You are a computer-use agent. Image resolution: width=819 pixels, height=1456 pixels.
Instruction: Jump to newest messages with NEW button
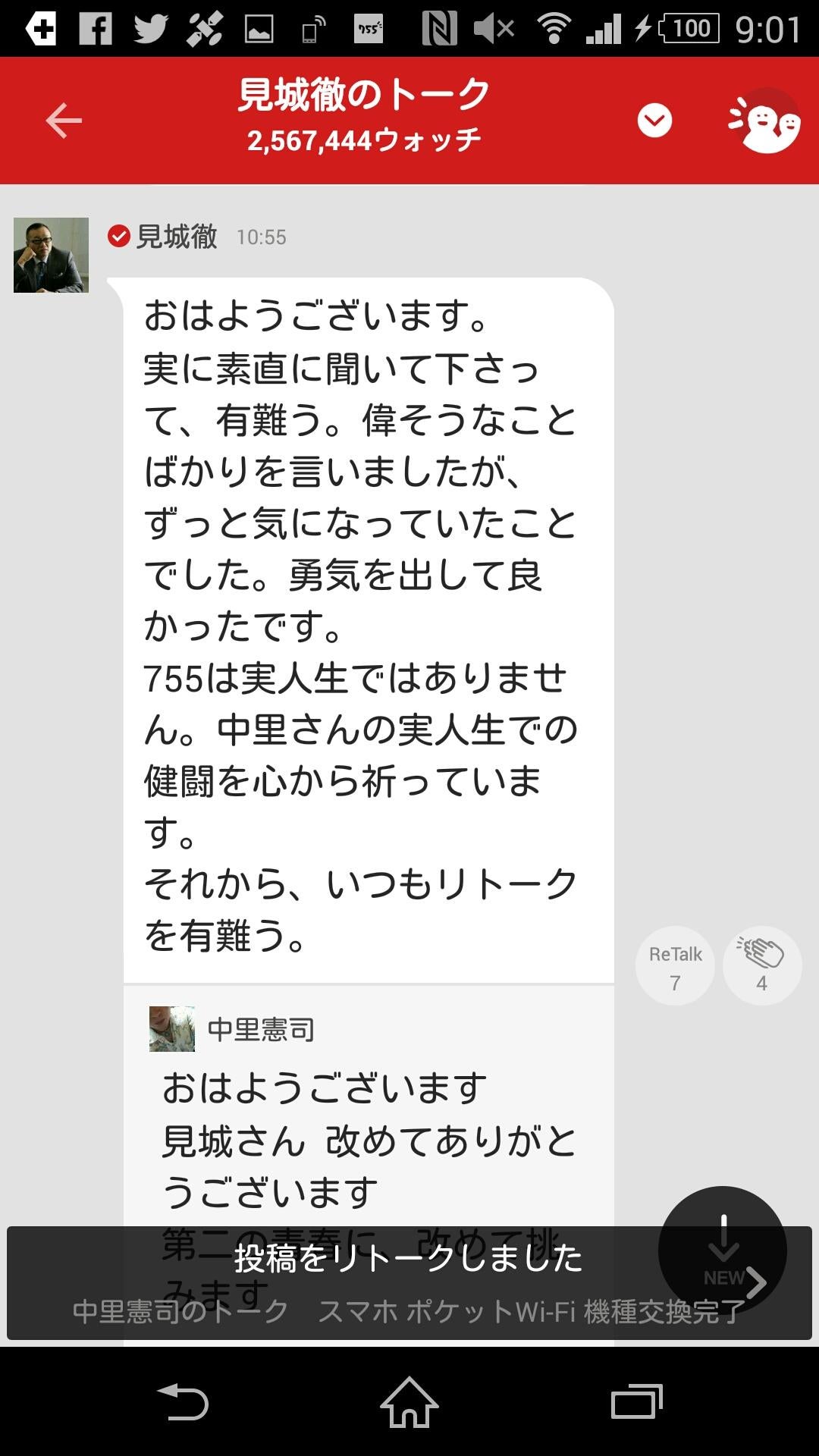pos(723,1250)
